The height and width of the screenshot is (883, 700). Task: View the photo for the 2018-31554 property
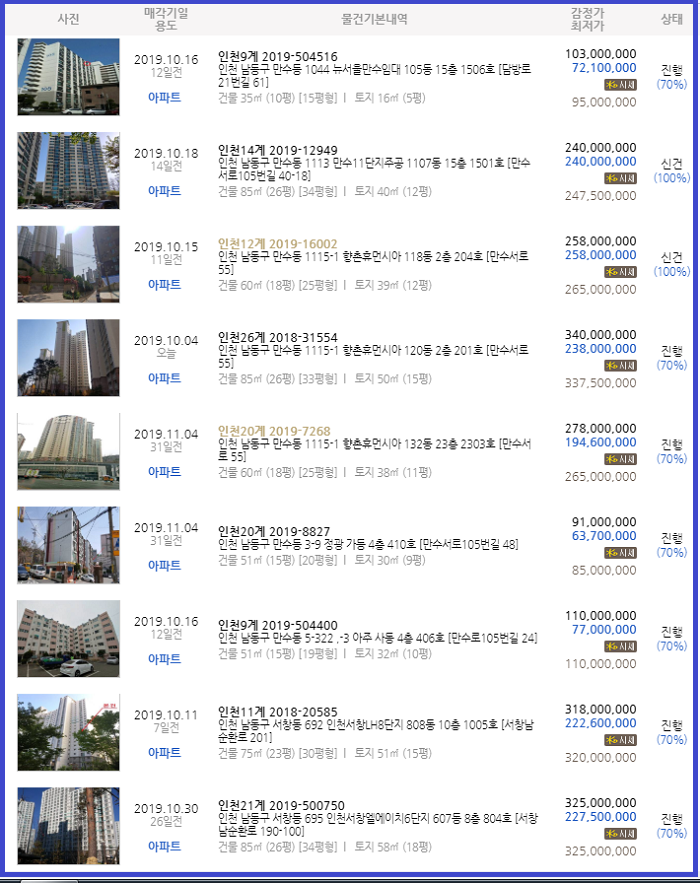(68, 358)
